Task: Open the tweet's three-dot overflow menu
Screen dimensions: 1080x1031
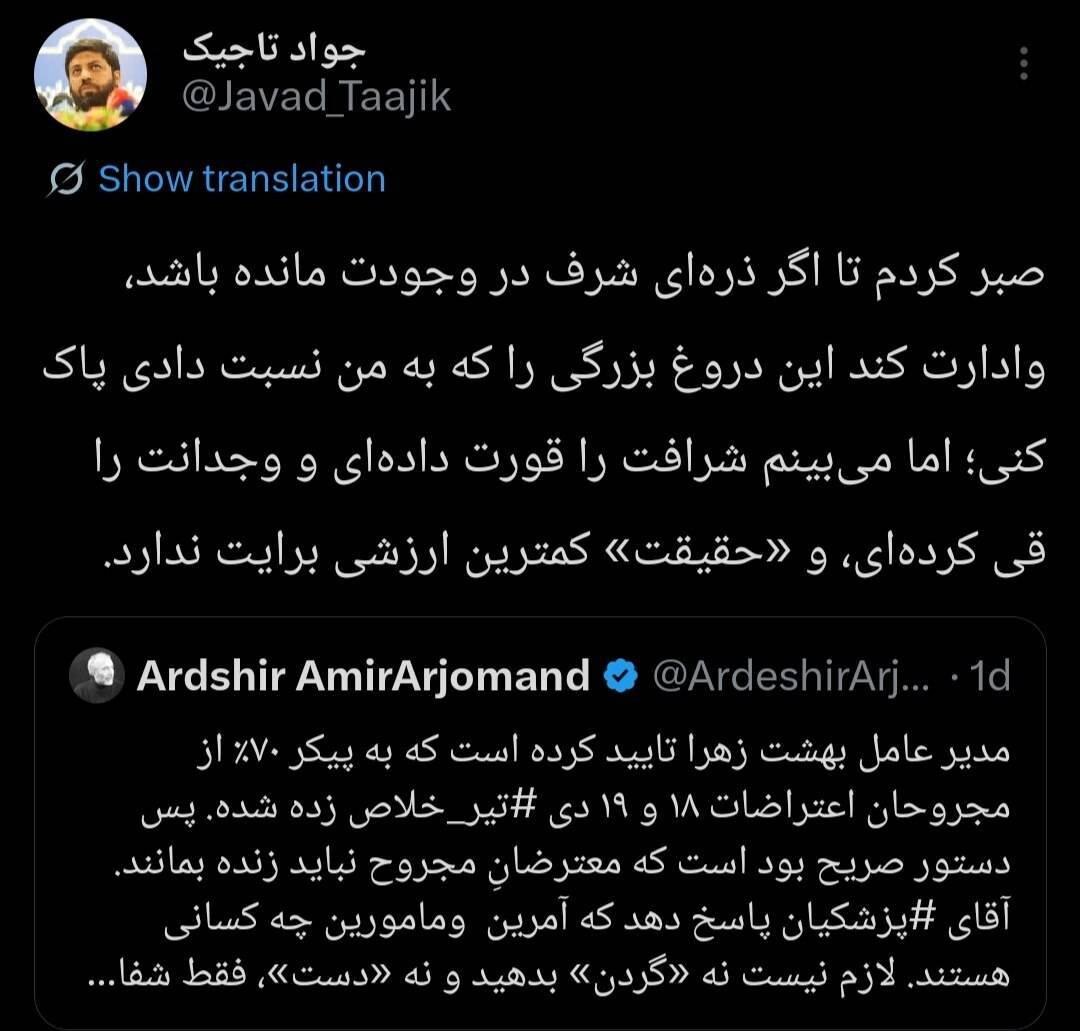Action: 1022,63
